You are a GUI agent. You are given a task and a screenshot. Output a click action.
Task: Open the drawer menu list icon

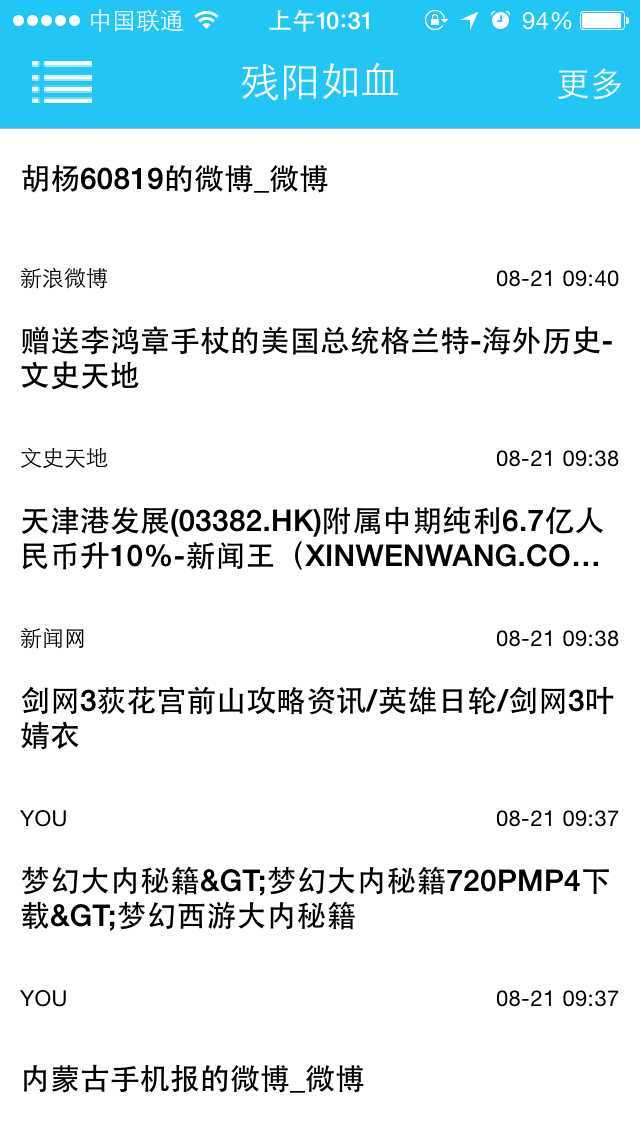(62, 82)
